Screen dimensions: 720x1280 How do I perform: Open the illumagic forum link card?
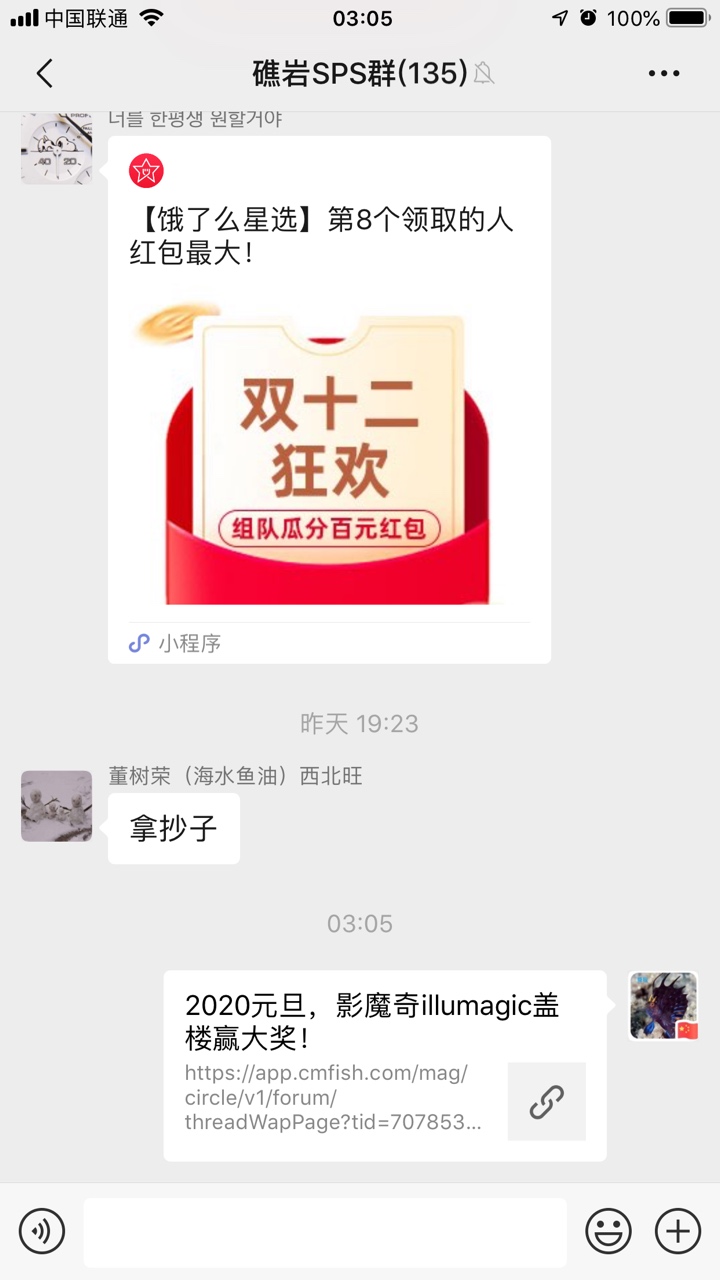pyautogui.click(x=385, y=1065)
